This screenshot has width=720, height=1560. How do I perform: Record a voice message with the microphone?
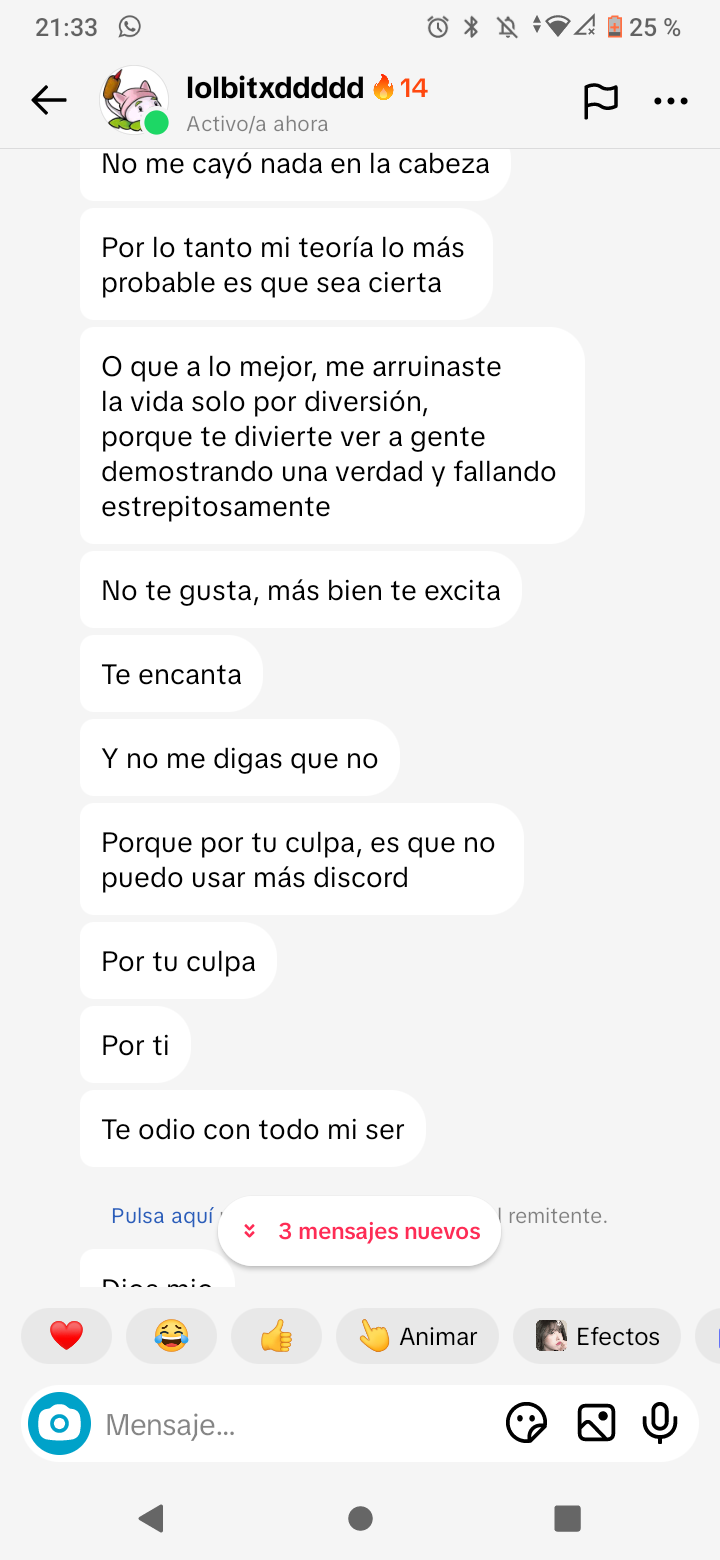point(660,1423)
